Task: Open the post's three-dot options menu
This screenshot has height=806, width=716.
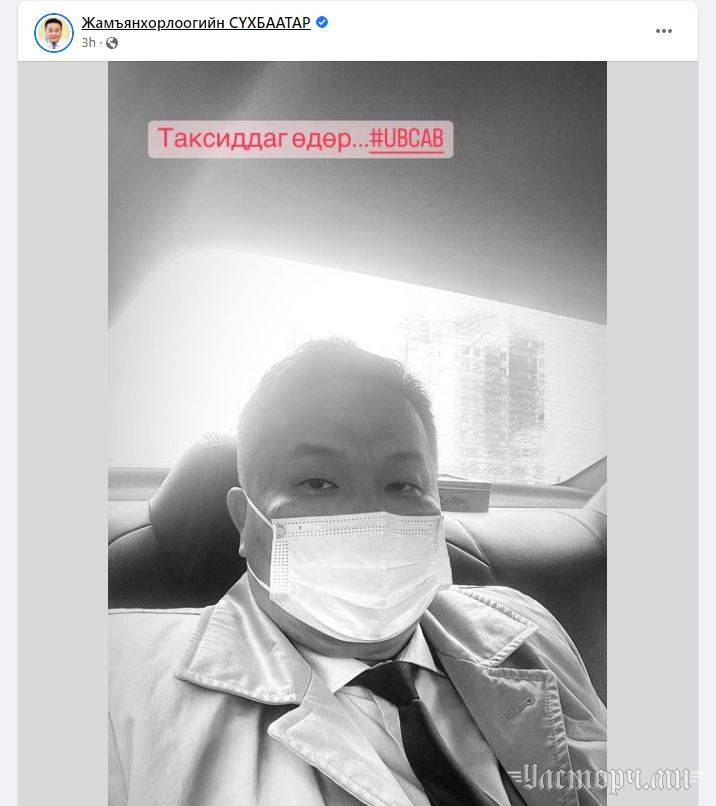Action: pos(664,31)
